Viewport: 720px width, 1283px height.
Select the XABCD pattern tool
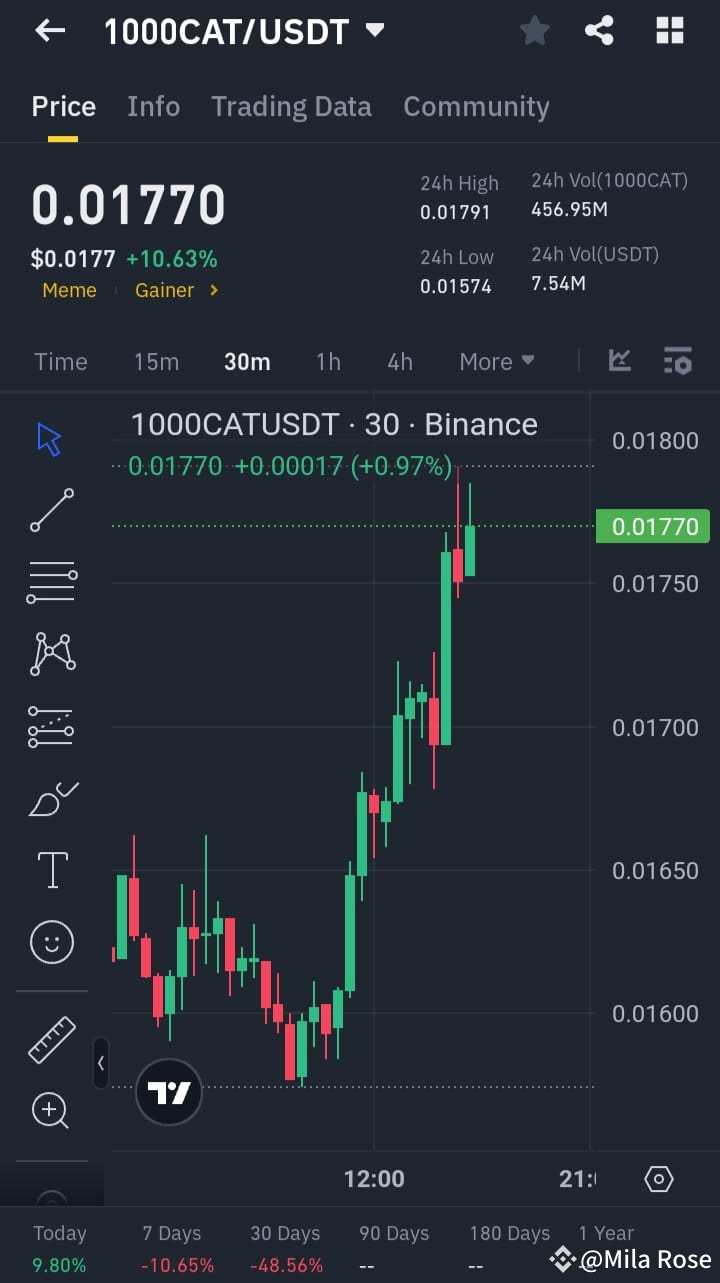[x=51, y=654]
